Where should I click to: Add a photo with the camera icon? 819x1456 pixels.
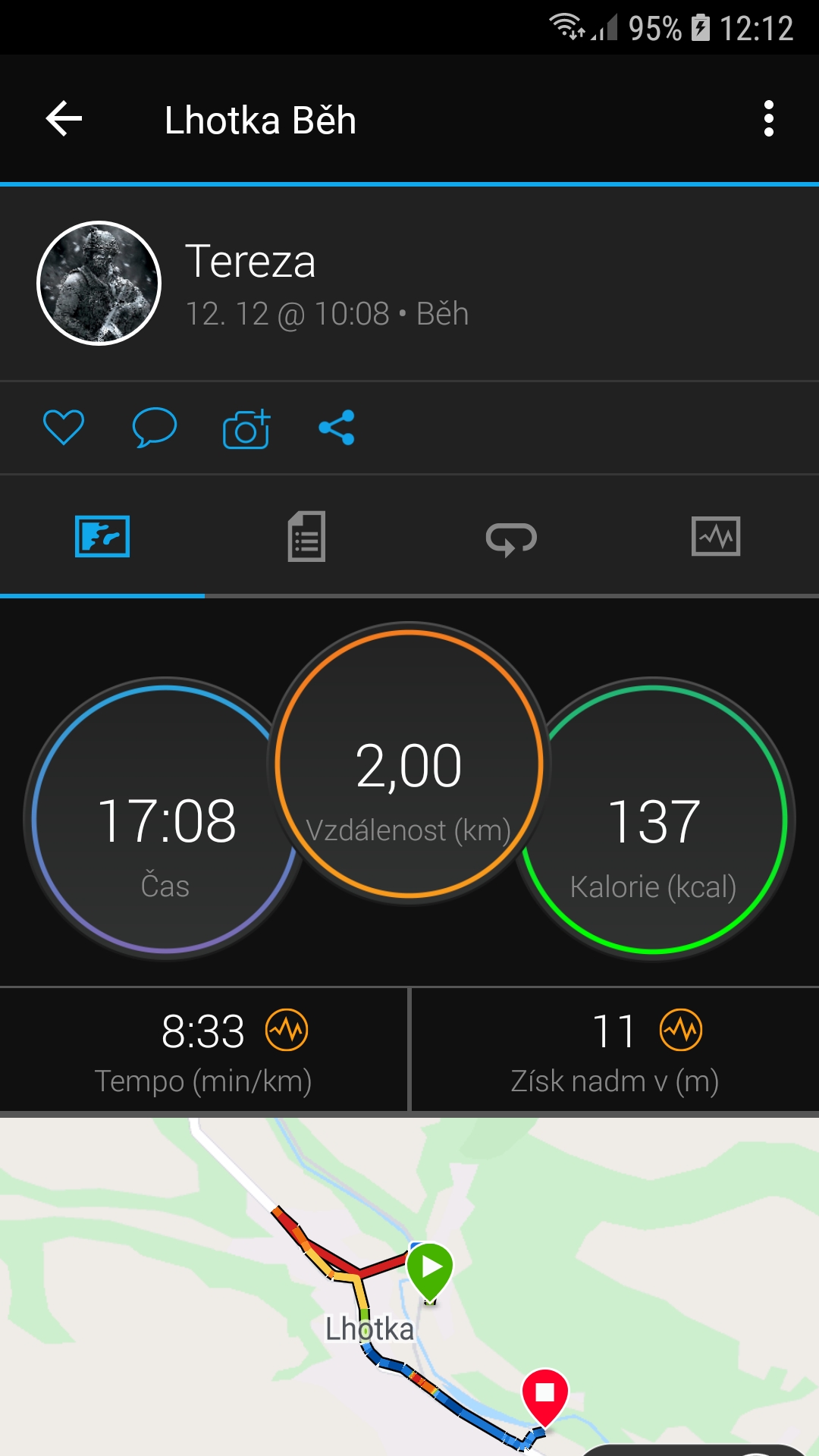246,428
